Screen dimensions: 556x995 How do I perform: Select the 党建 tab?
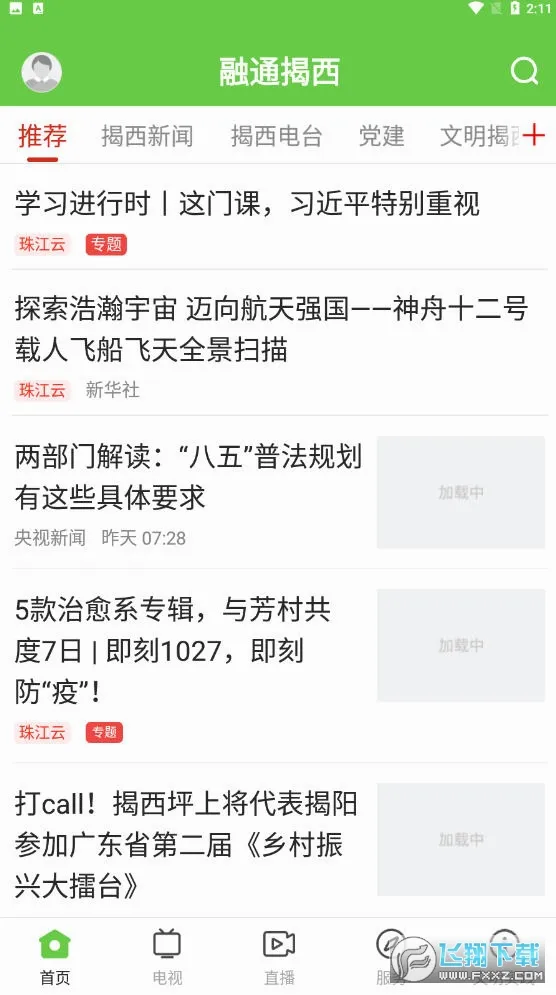coord(381,136)
